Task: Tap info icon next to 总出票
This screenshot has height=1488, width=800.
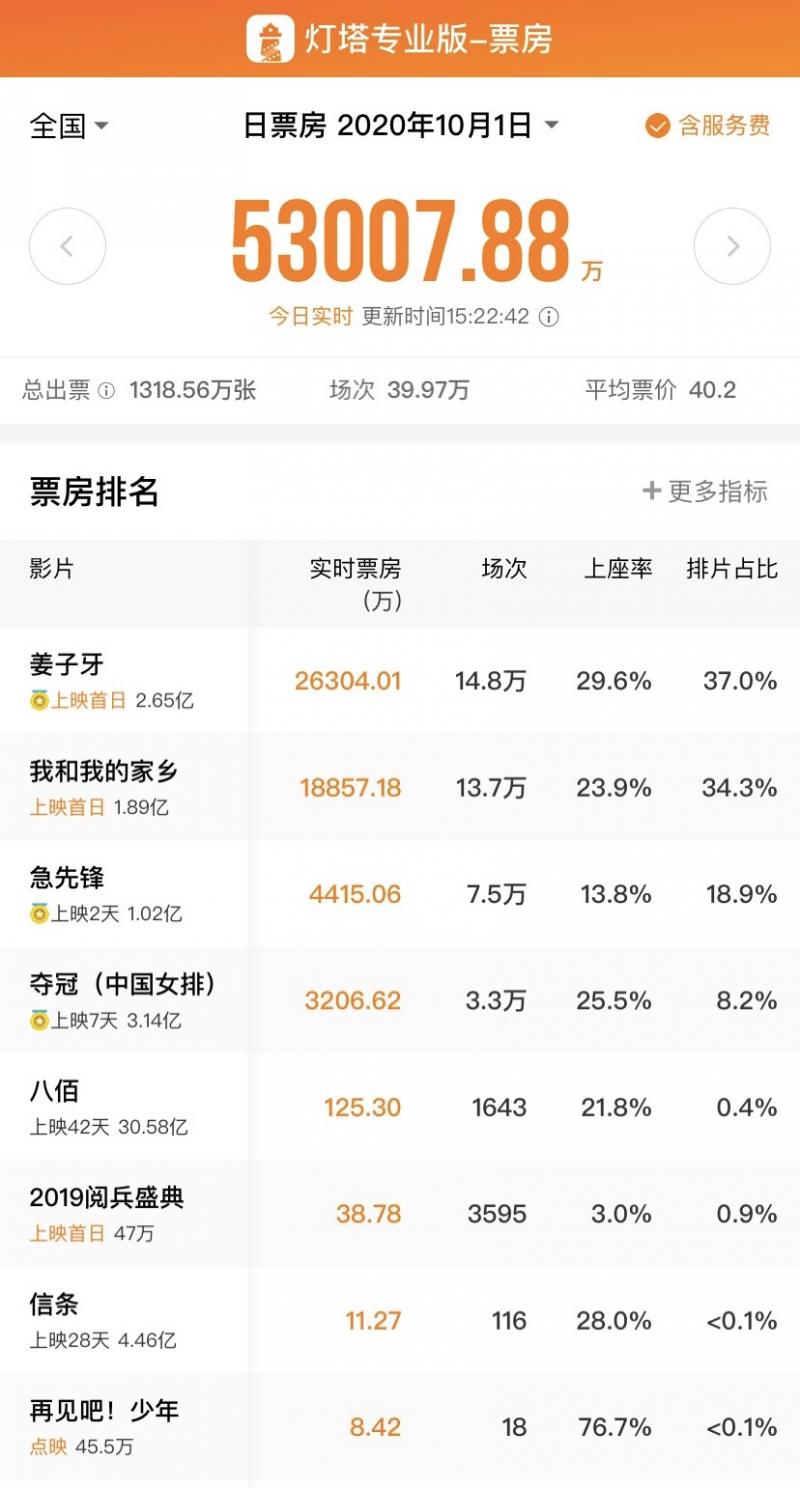Action: tap(106, 391)
